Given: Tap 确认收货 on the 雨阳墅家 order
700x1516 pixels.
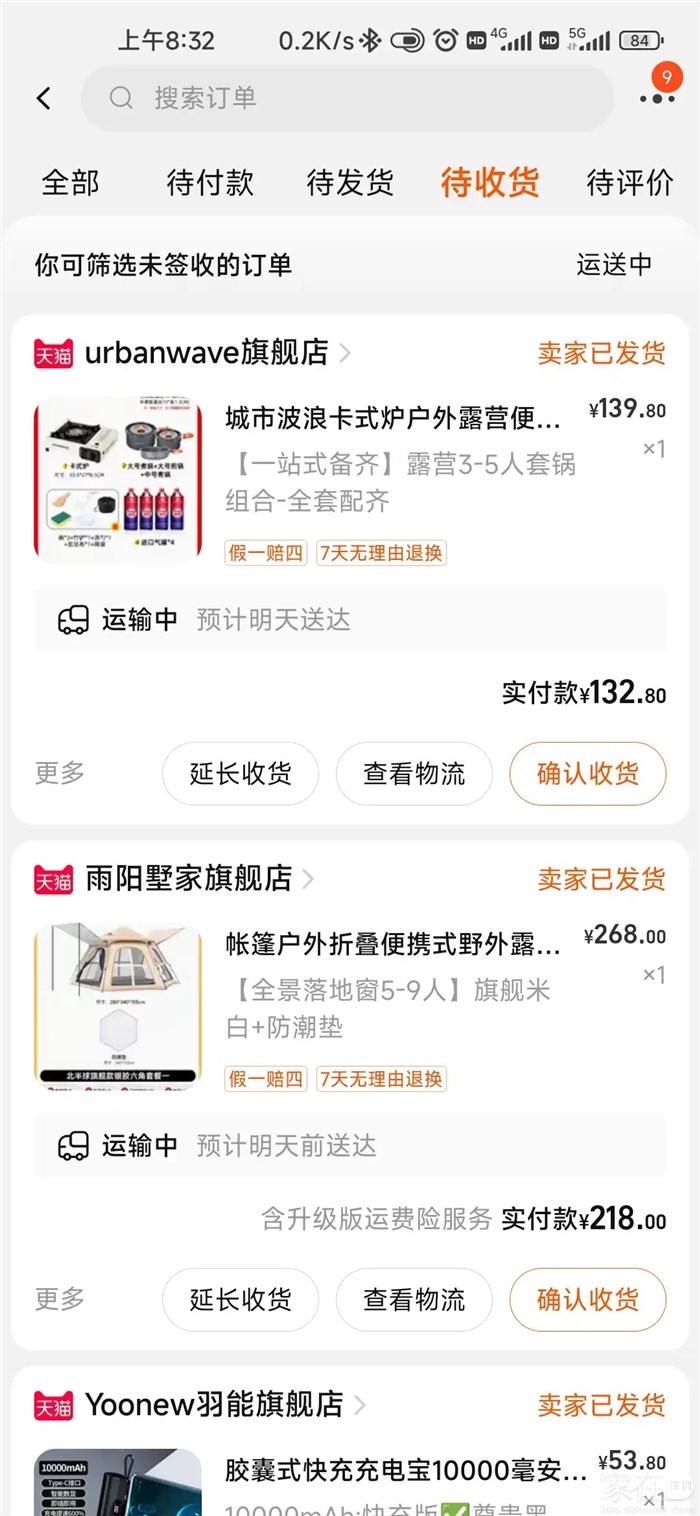Looking at the screenshot, I should click(x=587, y=1299).
